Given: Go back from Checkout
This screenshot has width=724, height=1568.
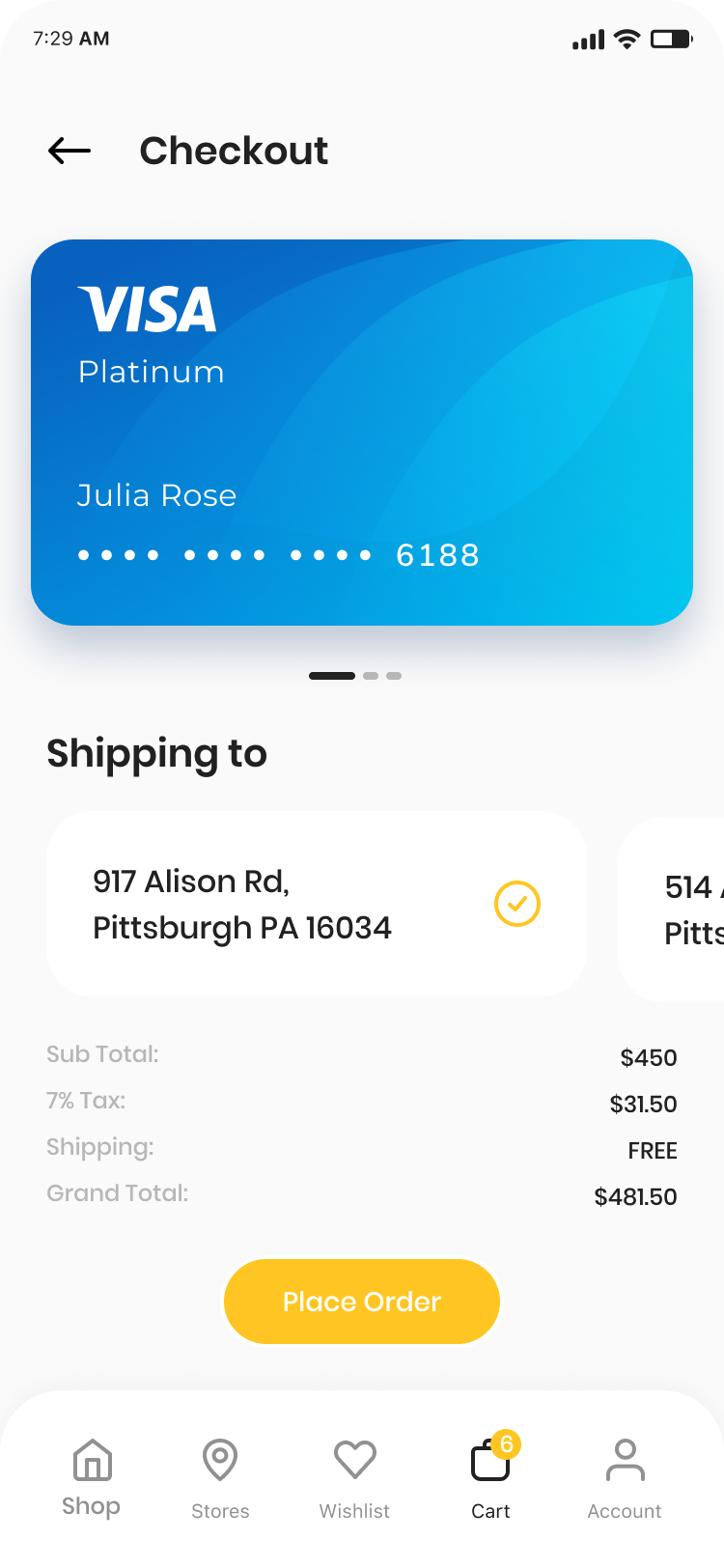Looking at the screenshot, I should [70, 151].
